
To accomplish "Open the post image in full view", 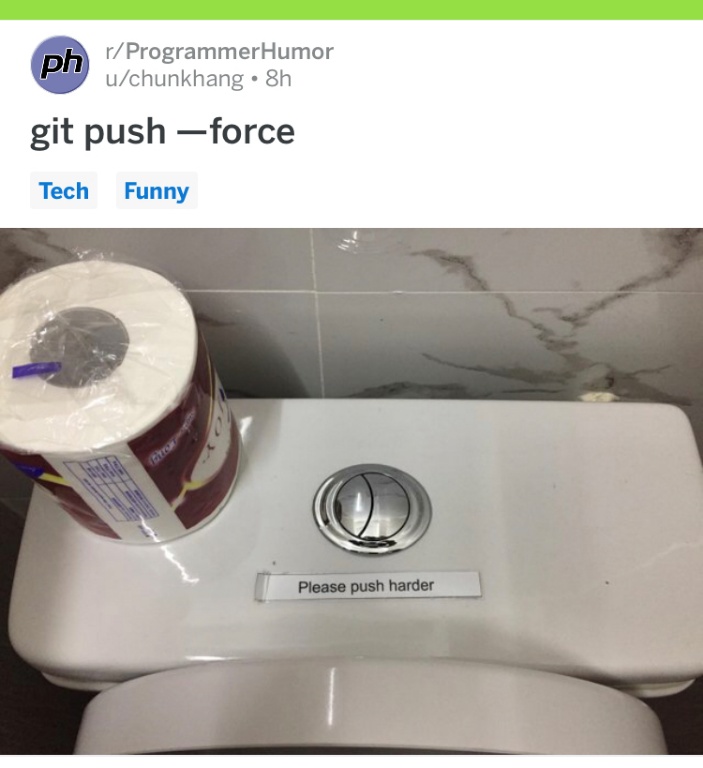I will (351, 490).
